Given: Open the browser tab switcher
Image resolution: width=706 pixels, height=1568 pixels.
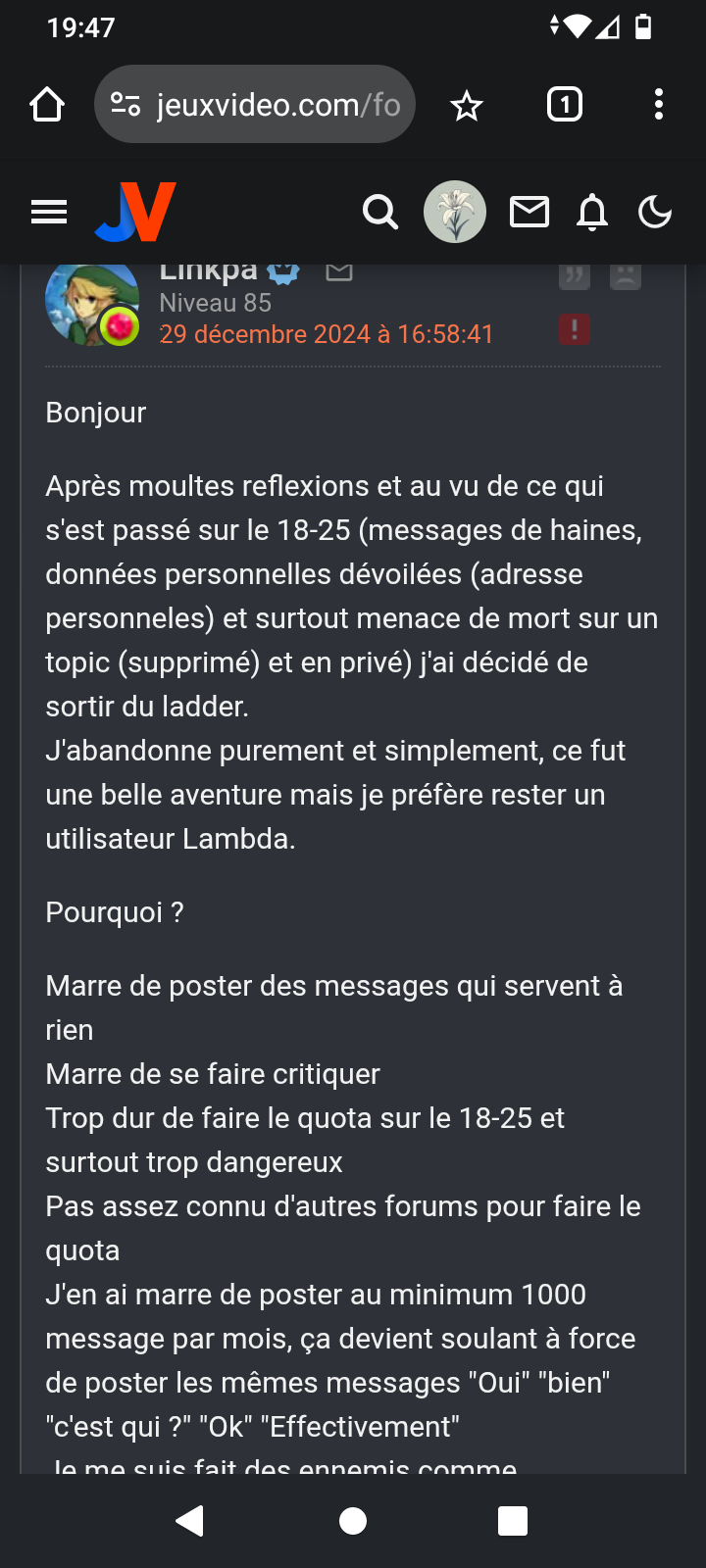Looking at the screenshot, I should [x=564, y=104].
